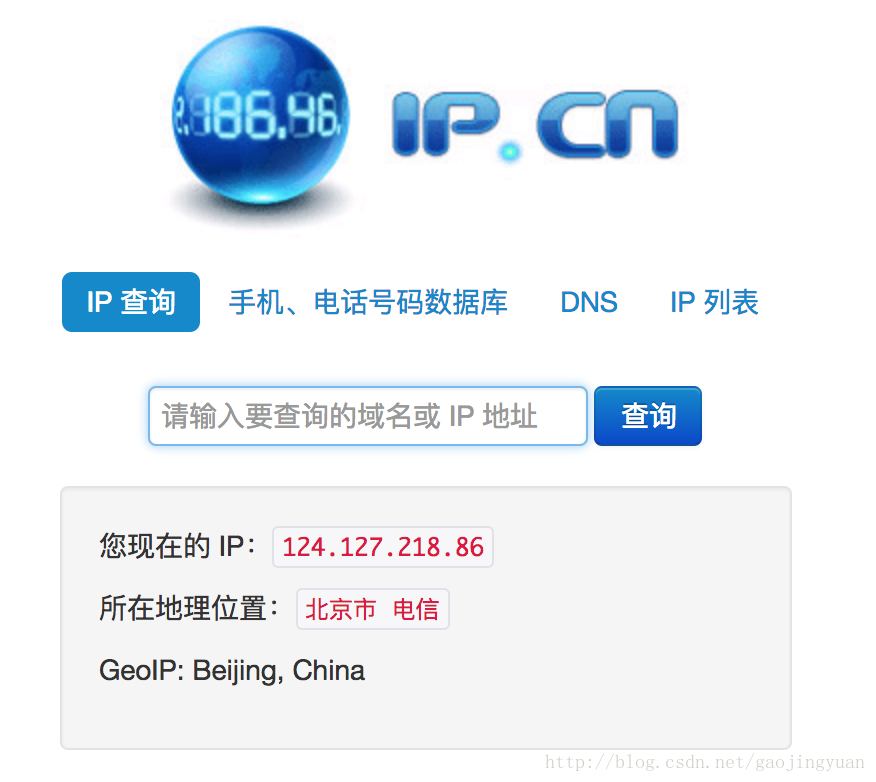Open the IP 列表 tab

(714, 302)
